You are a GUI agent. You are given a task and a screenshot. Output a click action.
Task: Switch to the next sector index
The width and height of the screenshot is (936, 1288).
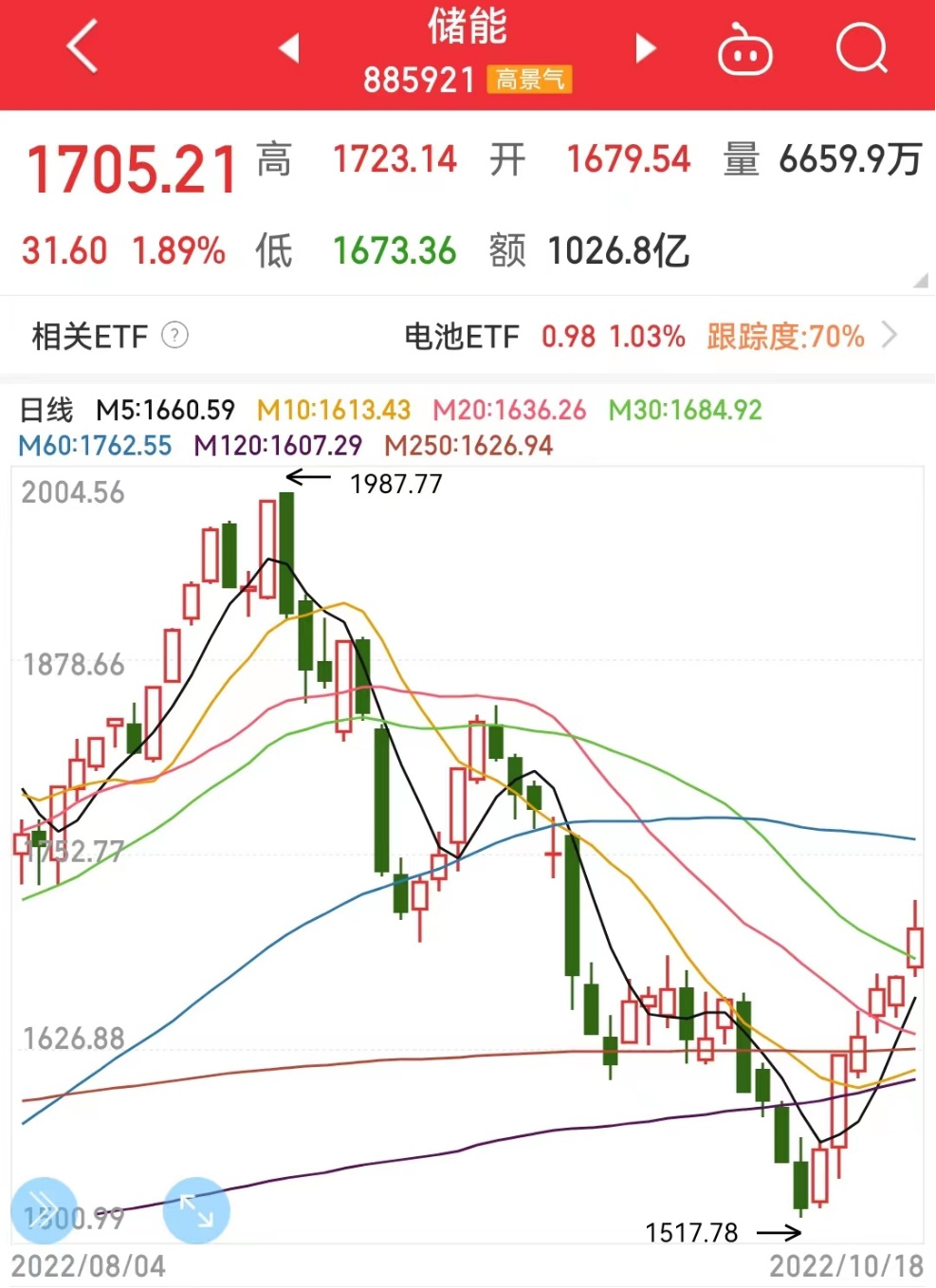[x=645, y=47]
